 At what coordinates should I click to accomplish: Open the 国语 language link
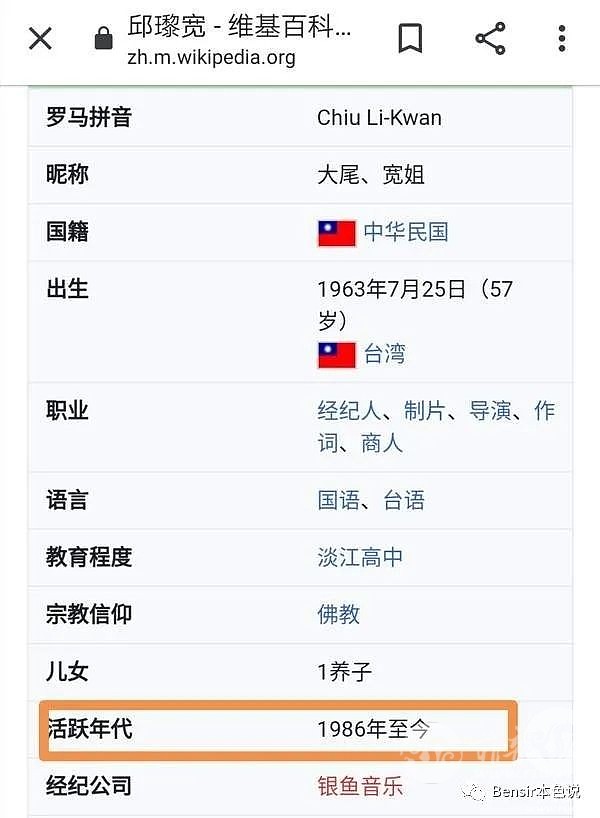pos(339,499)
